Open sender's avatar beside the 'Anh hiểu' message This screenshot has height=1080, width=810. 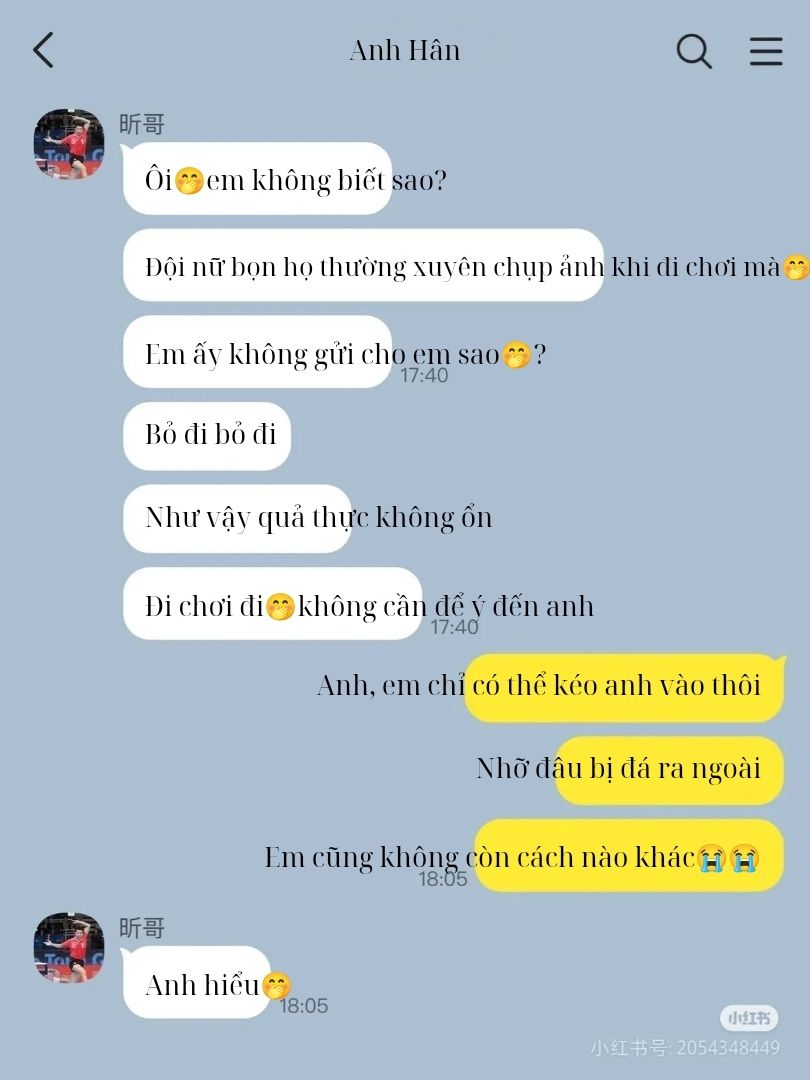click(69, 948)
